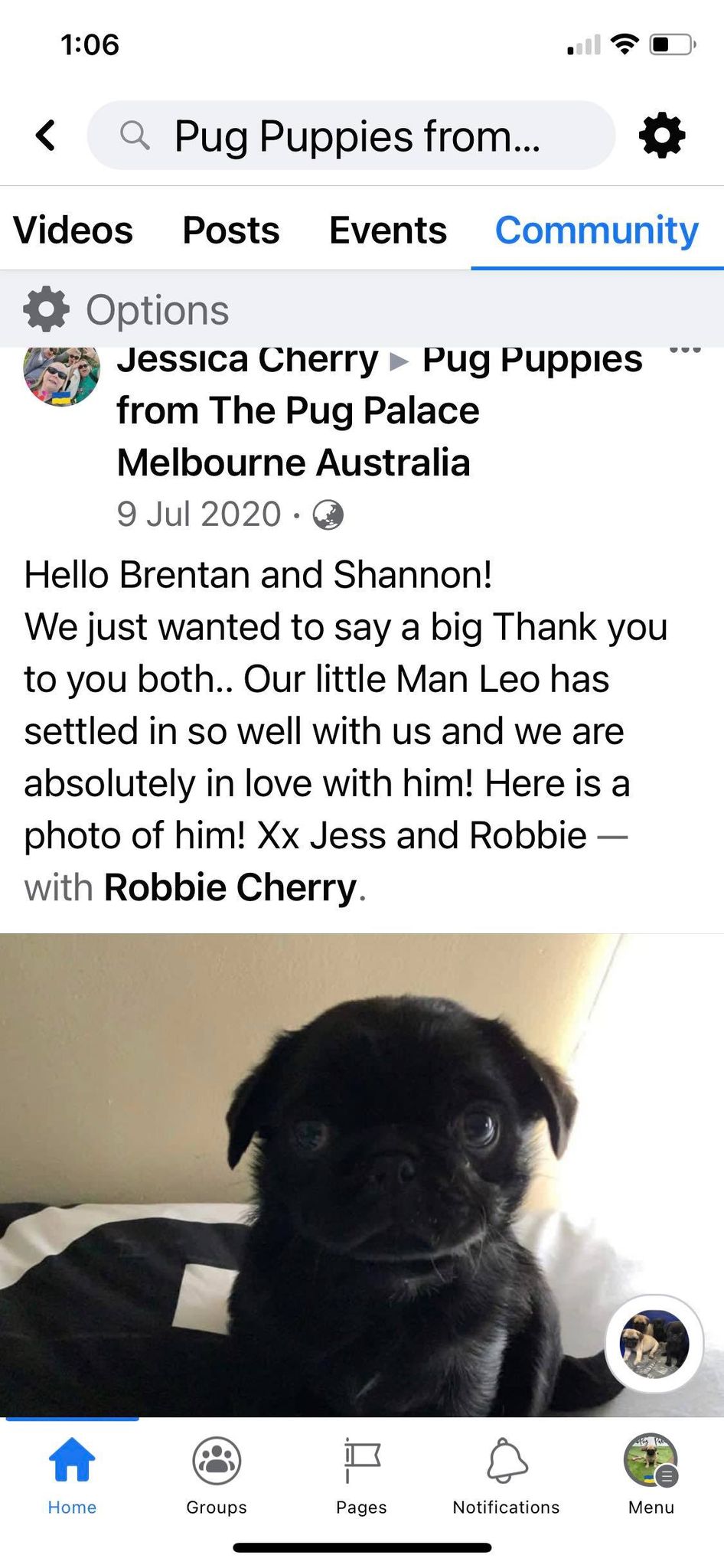Open Jessica Cherry's profile picture
The image size is (724, 1568).
(x=62, y=374)
